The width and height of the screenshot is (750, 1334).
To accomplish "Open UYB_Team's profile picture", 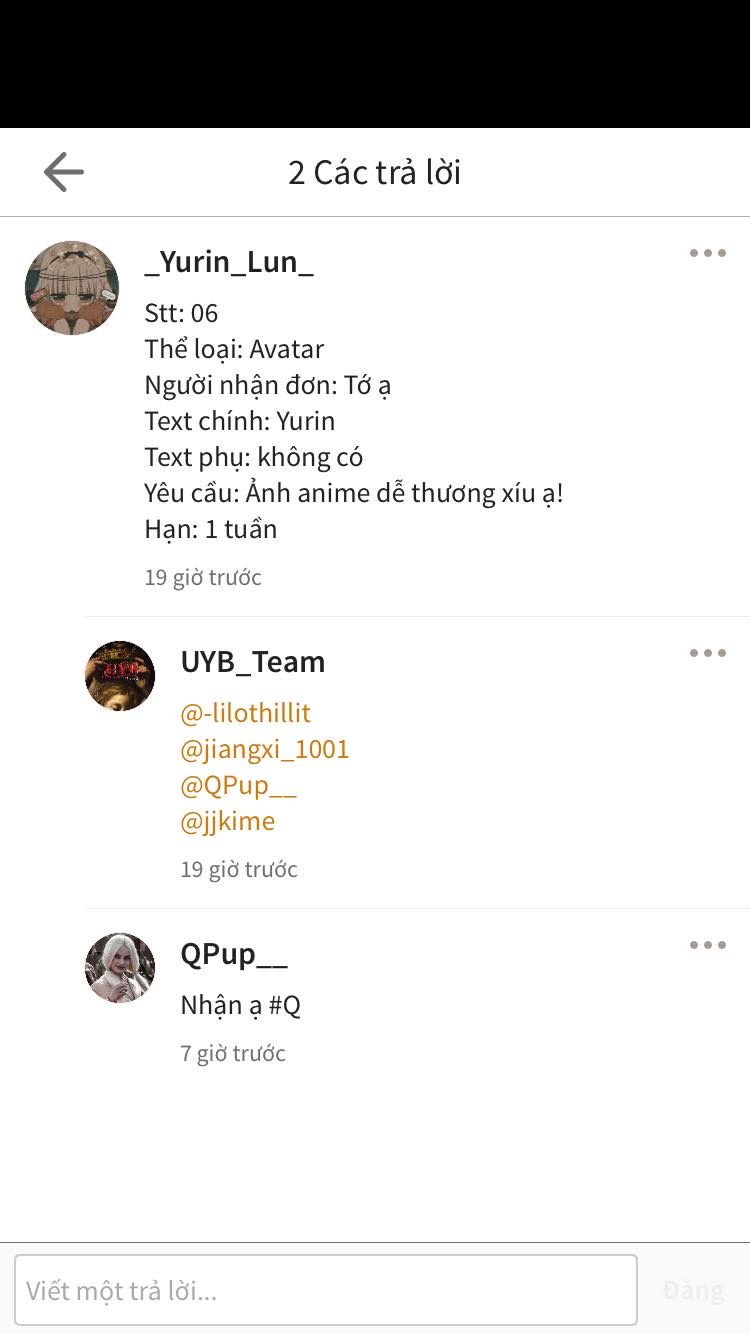I will pos(120,676).
